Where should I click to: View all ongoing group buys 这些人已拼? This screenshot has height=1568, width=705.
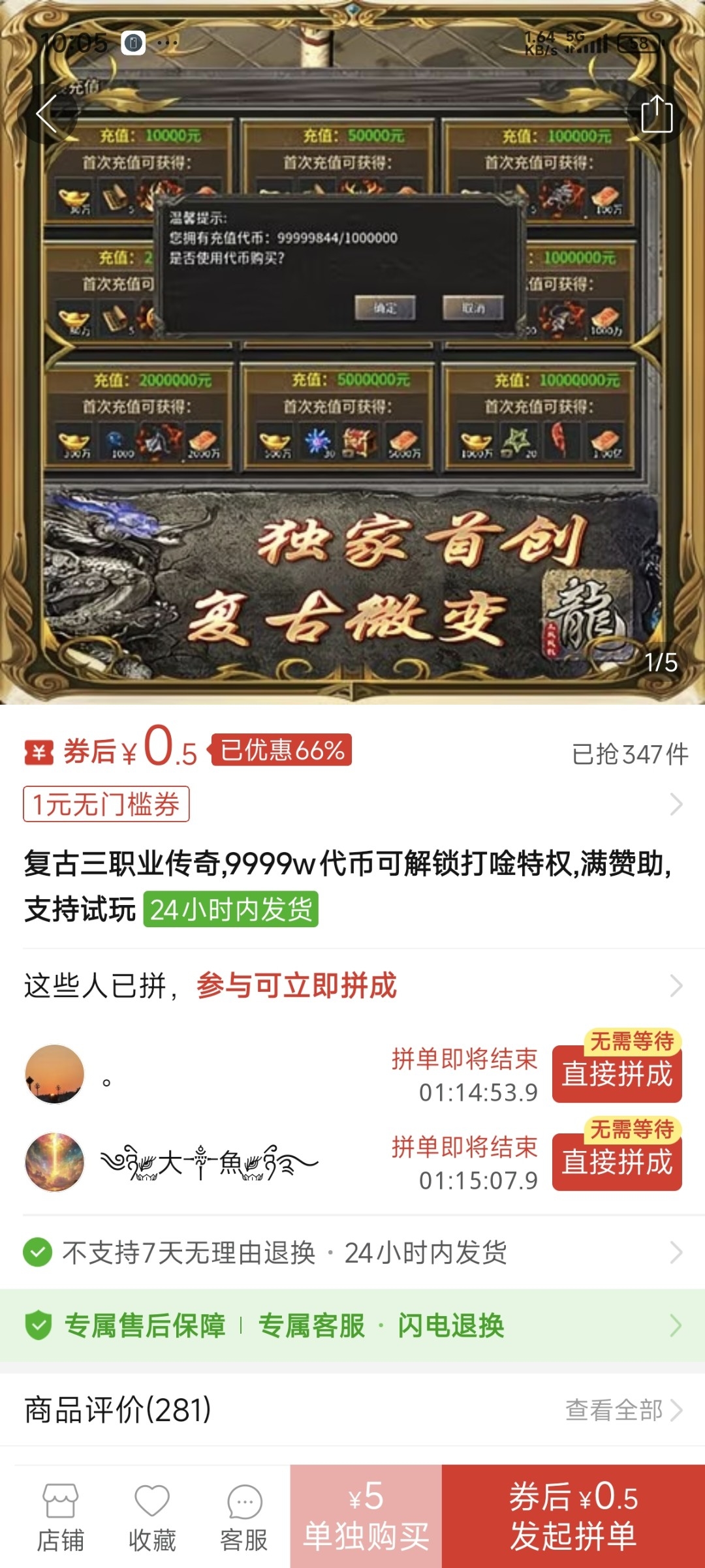pos(352,985)
